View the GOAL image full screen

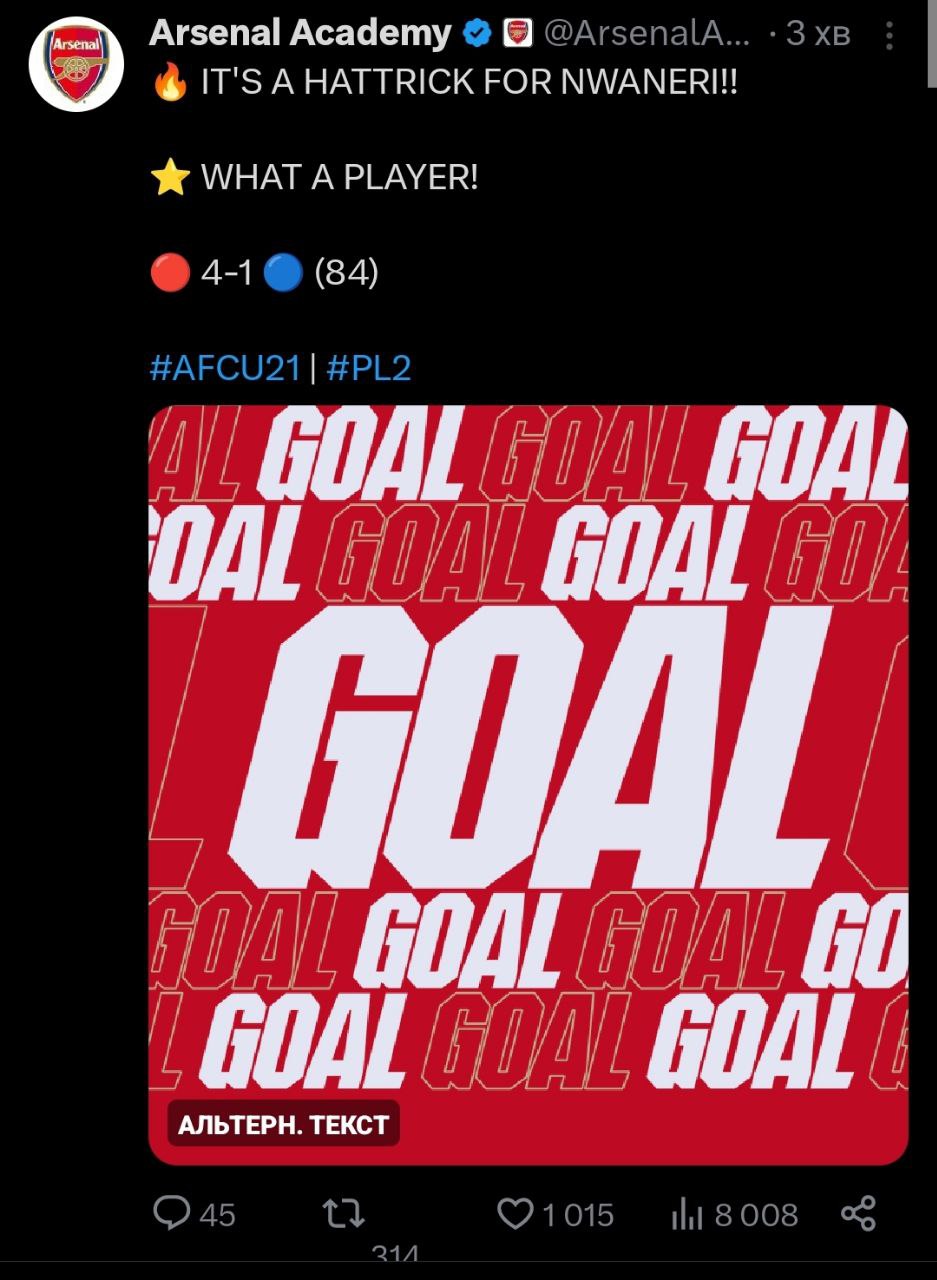[x=528, y=760]
